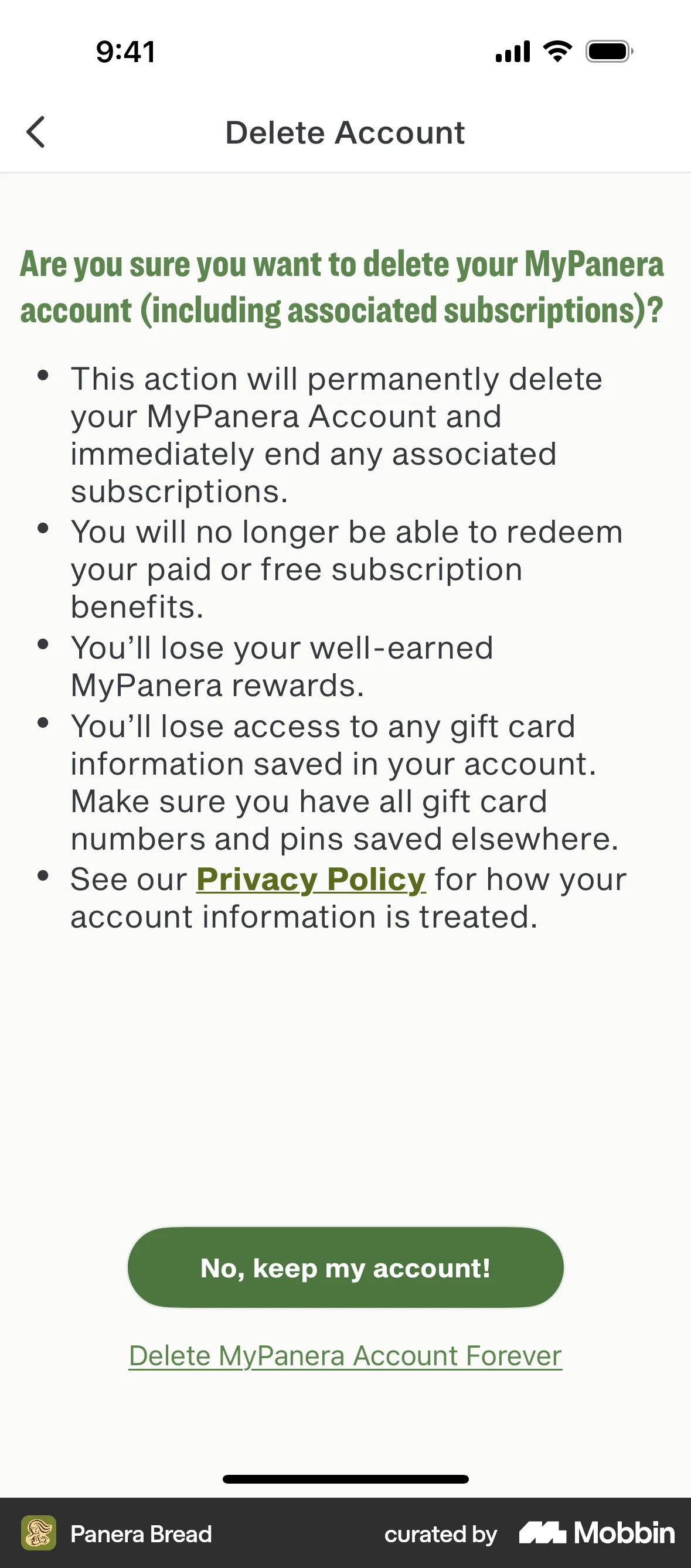Tap the bullet about redeeming subscription benefits
Screen dimensions: 691x1568
347,569
